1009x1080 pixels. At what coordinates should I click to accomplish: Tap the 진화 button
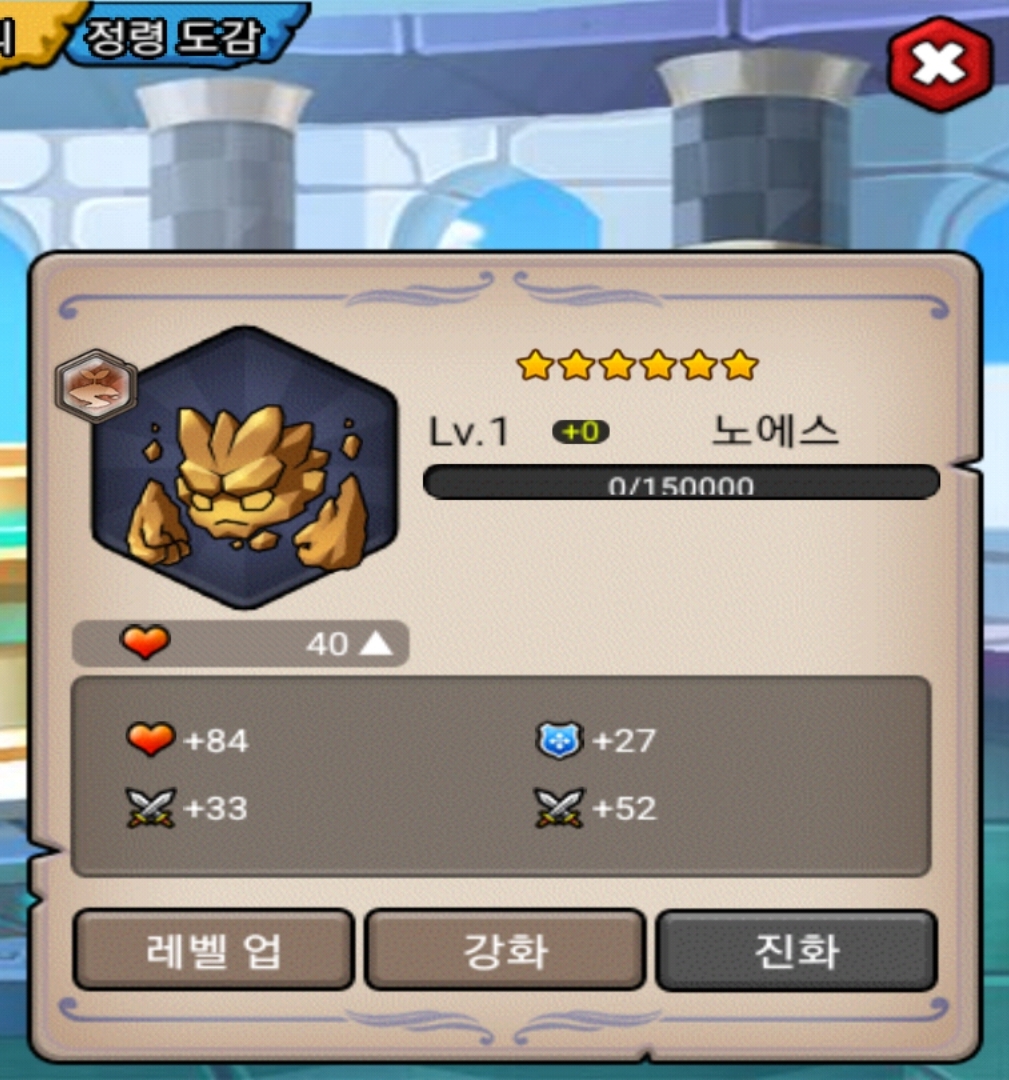[796, 949]
